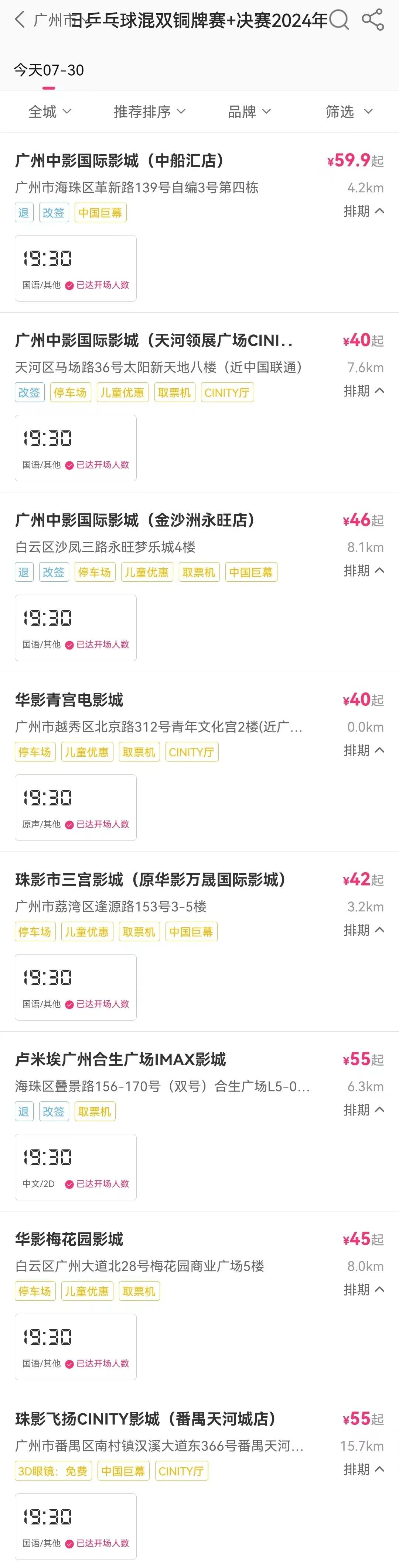
Task: Open 华影青宫电影城 cinema details
Action: click(69, 700)
